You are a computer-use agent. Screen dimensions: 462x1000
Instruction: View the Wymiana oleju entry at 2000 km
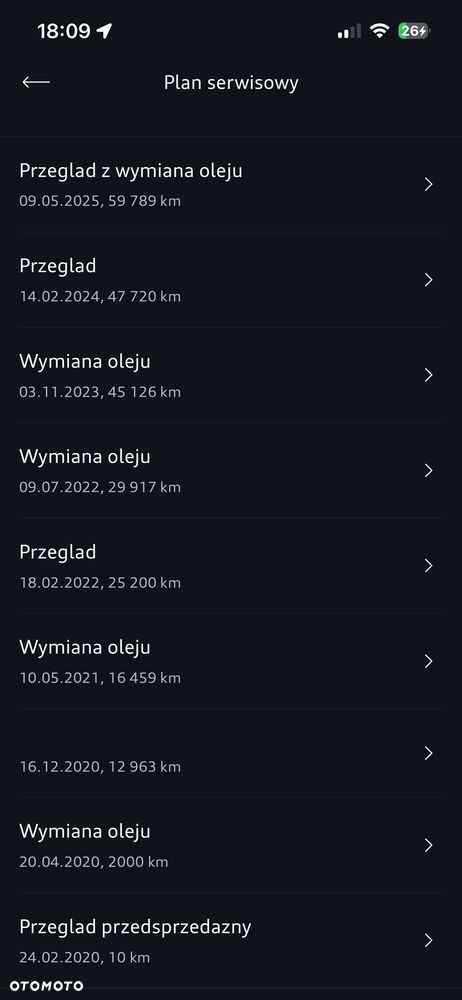pos(231,845)
